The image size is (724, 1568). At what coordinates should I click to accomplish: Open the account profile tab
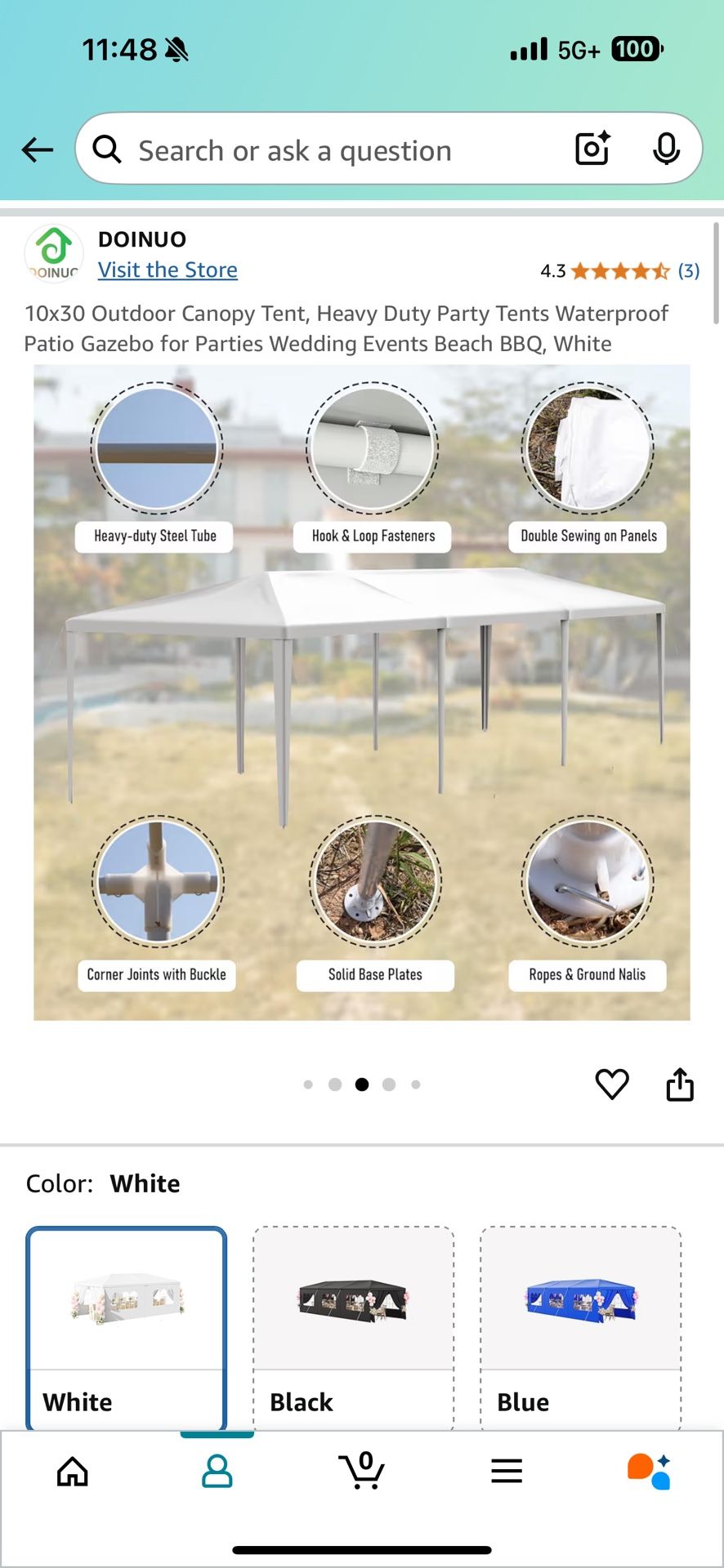pyautogui.click(x=217, y=1472)
